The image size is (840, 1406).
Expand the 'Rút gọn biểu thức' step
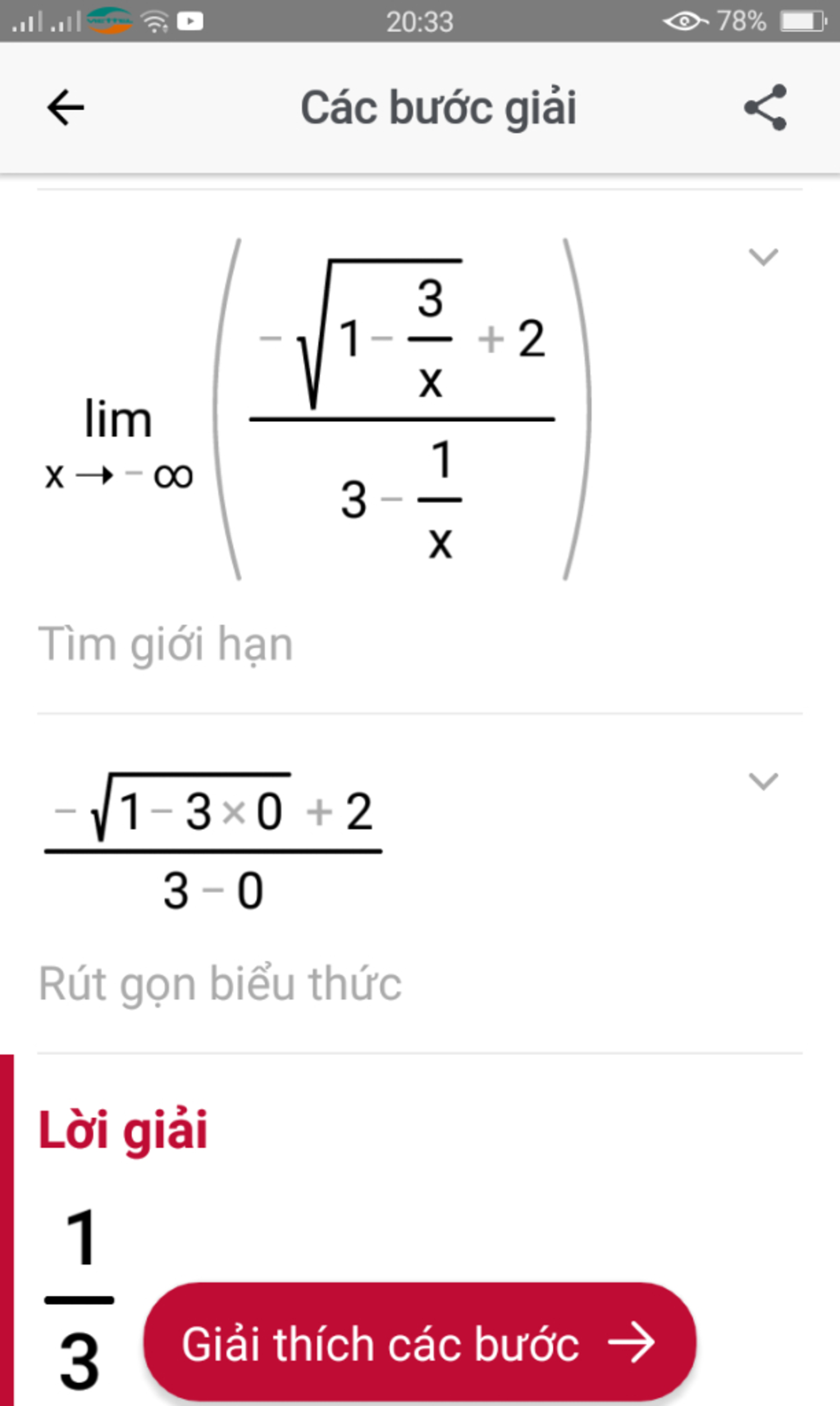763,781
